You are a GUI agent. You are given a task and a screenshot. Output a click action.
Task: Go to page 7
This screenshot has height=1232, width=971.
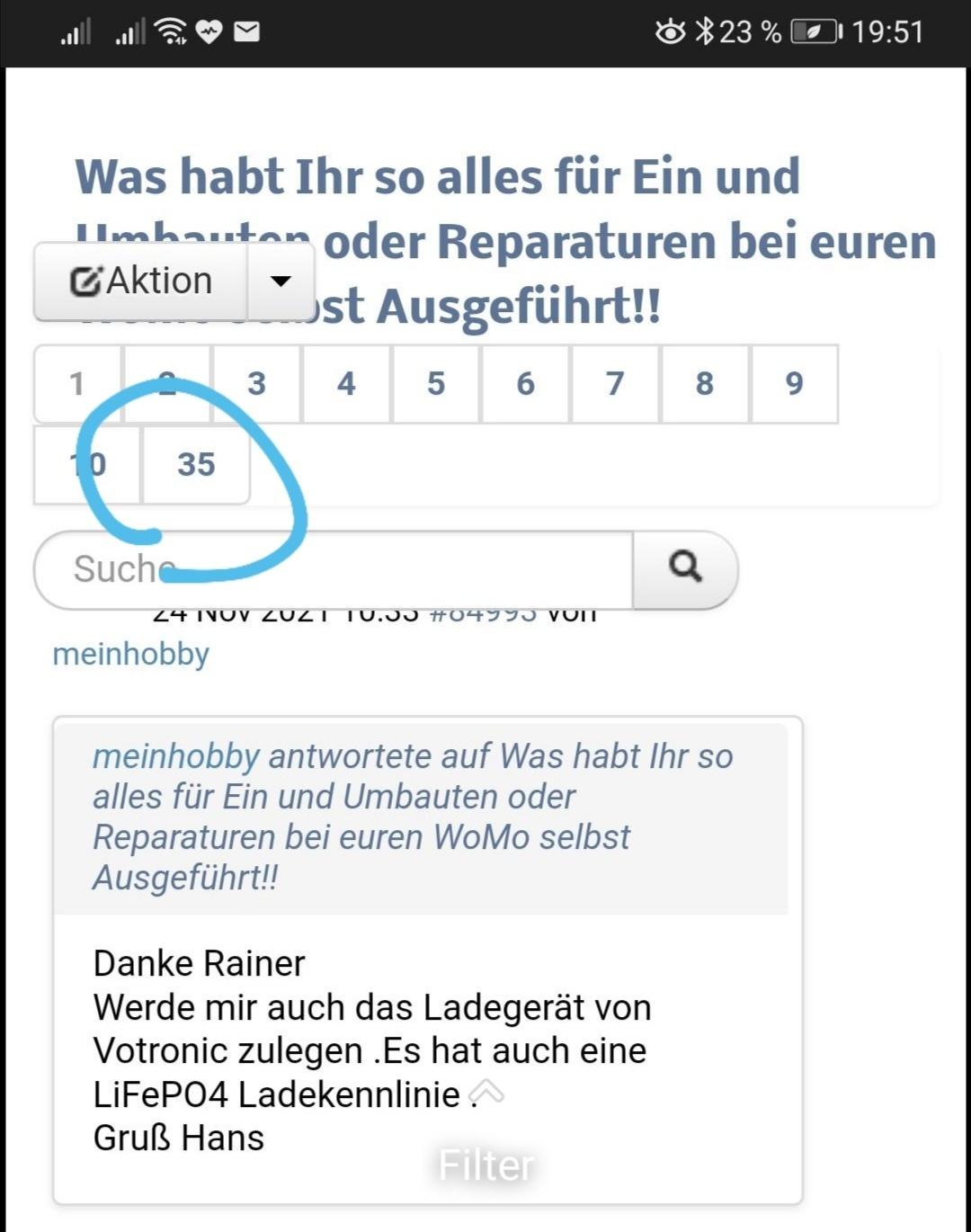pos(615,384)
